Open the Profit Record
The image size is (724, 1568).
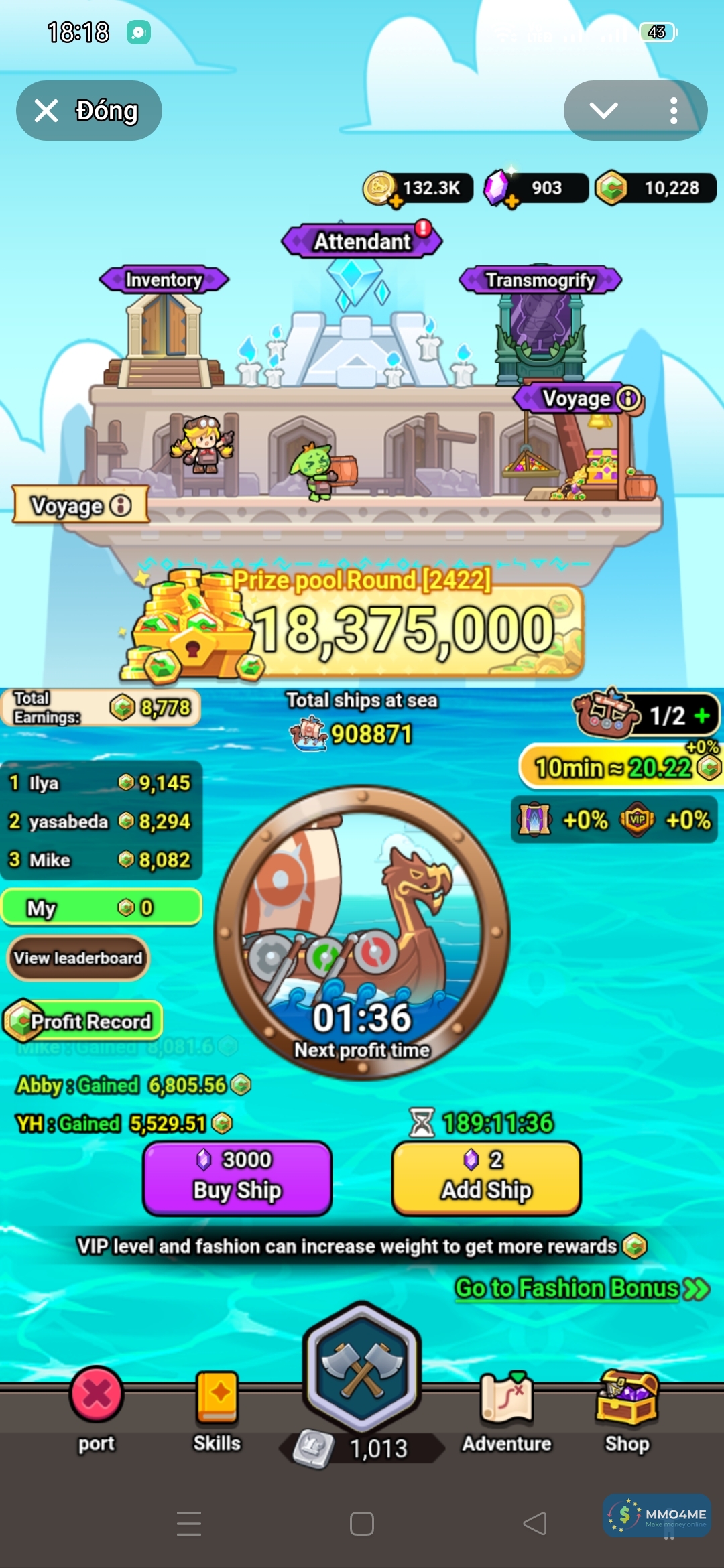[84, 1021]
